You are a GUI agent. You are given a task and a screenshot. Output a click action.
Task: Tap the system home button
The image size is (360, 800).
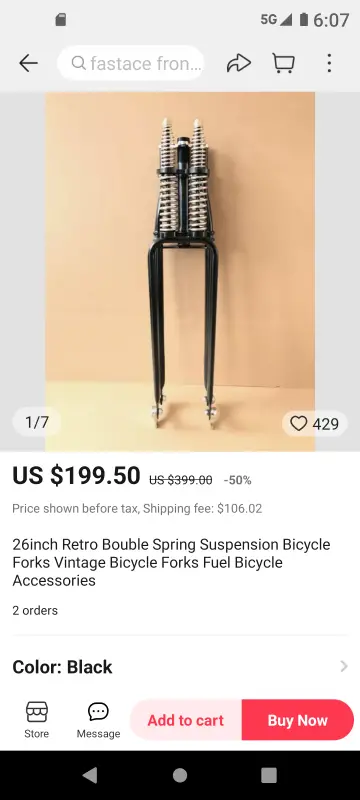[x=179, y=776]
